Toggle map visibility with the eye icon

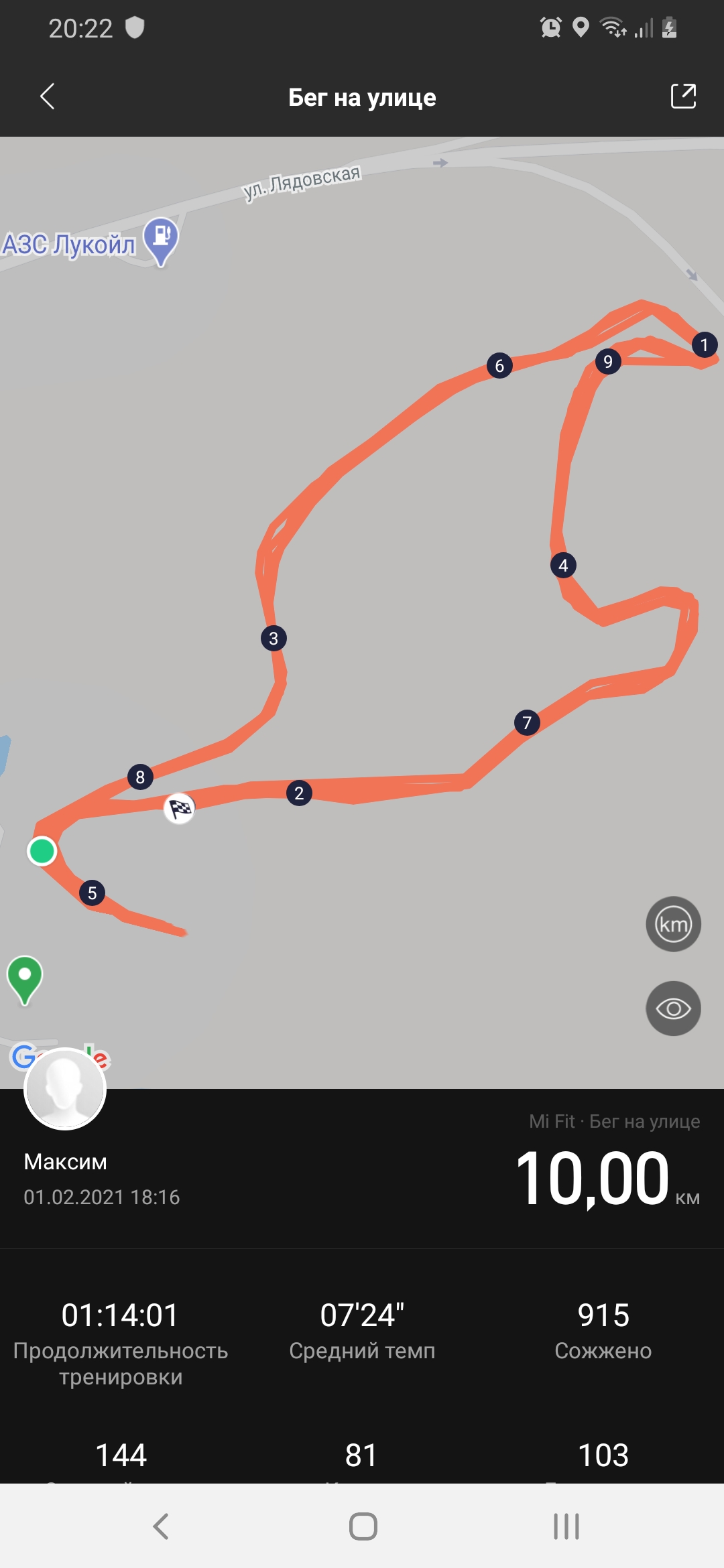pos(673,1008)
